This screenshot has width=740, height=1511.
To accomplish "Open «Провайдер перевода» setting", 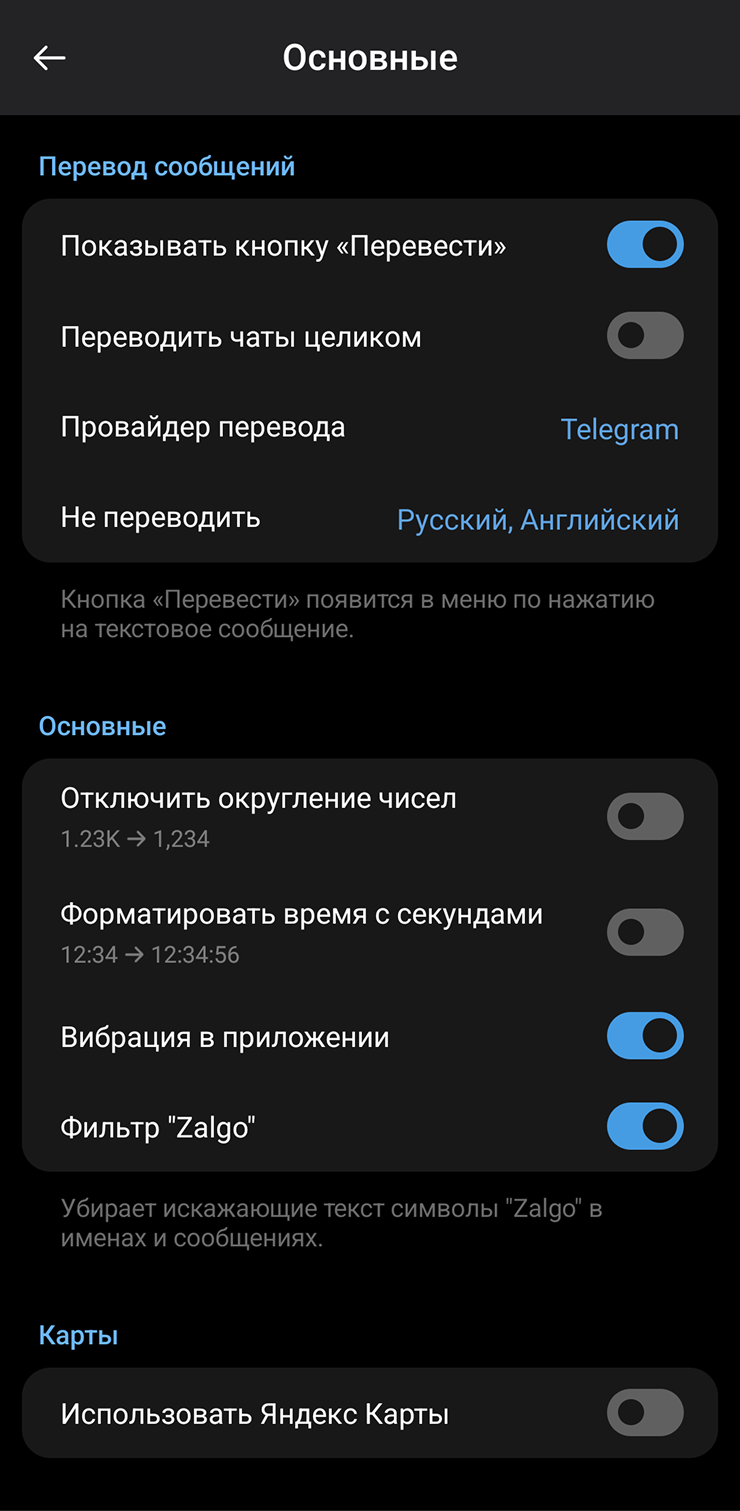I will (x=370, y=428).
